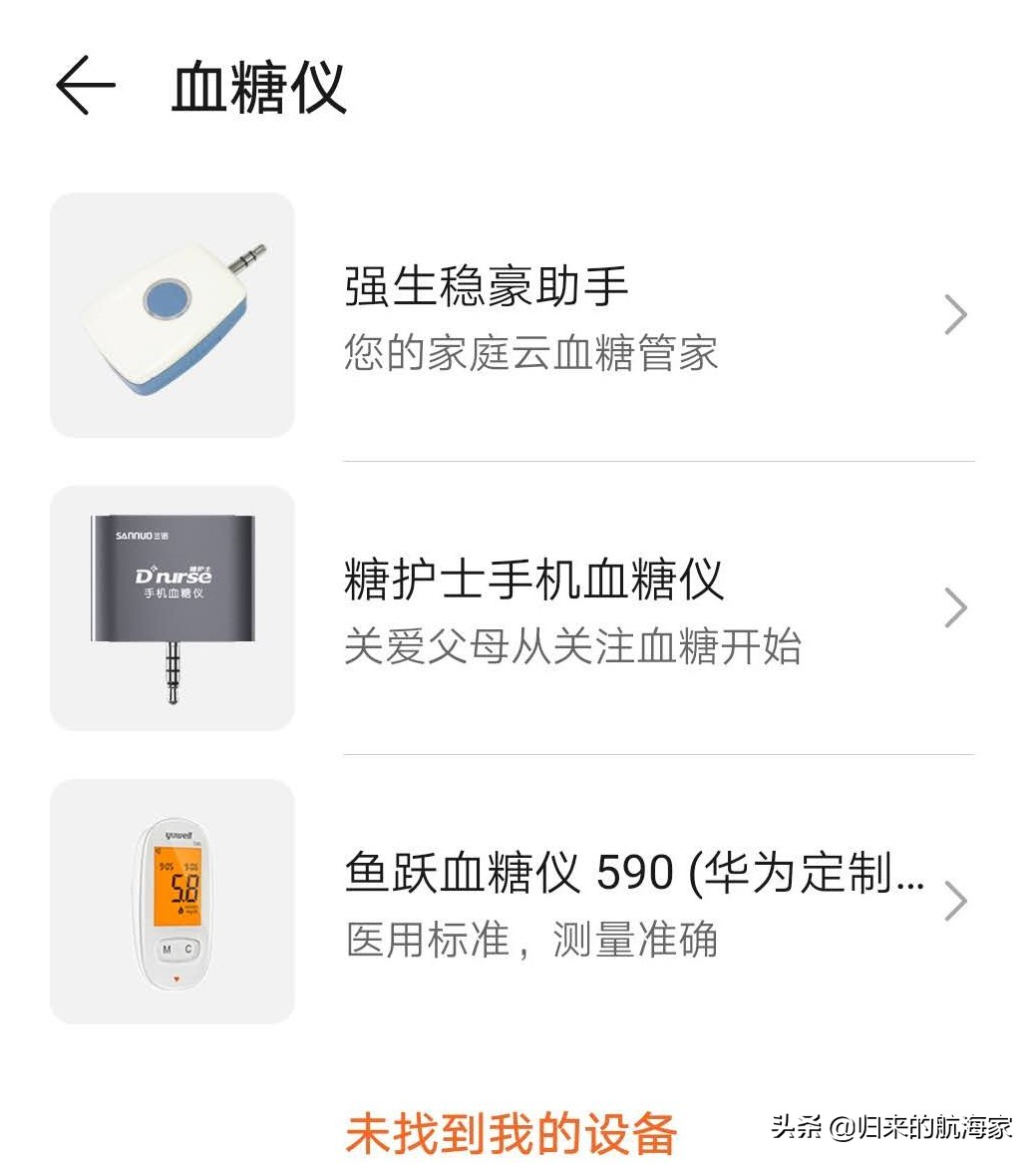The image size is (1036, 1163).
Task: Go back from the 血糖仪 page
Action: pyautogui.click(x=86, y=86)
